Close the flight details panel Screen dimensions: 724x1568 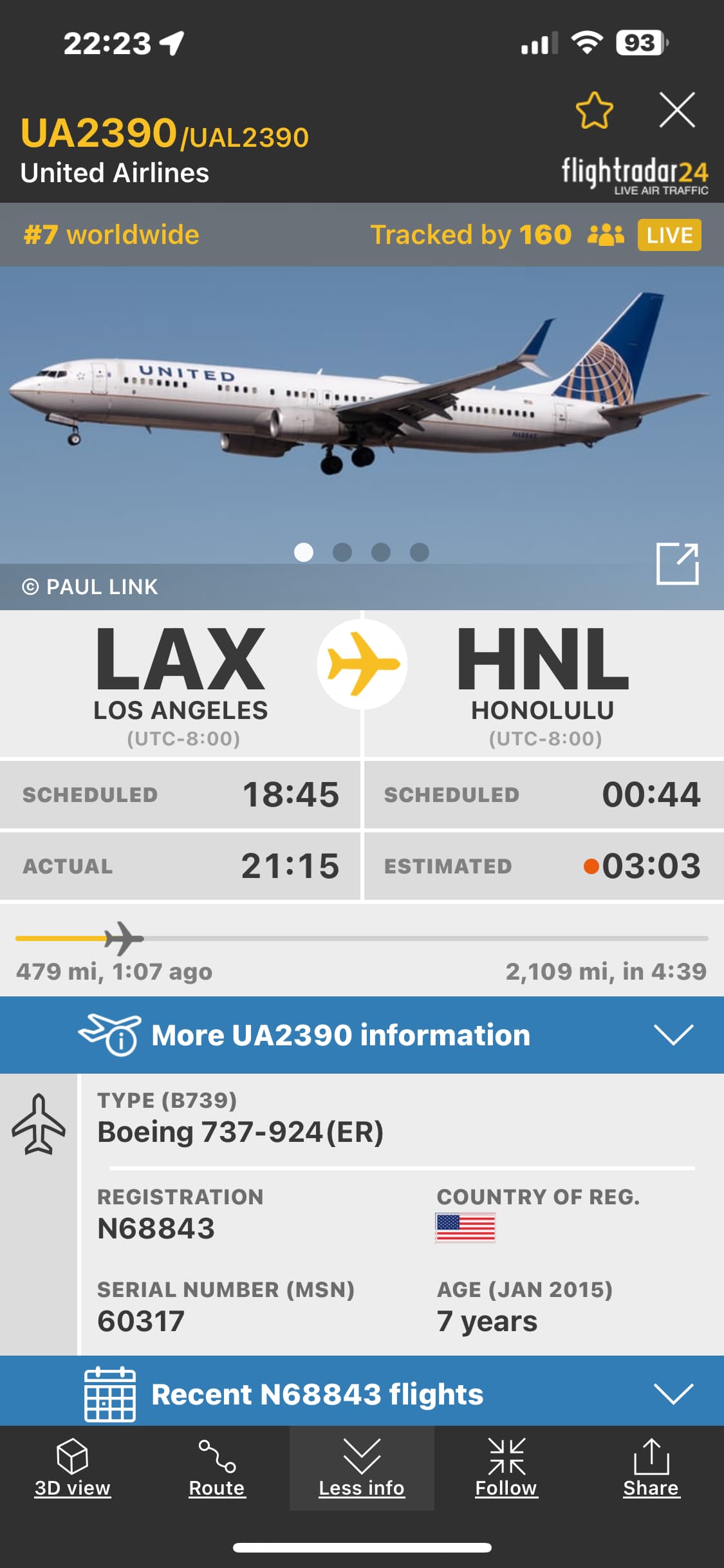(677, 111)
